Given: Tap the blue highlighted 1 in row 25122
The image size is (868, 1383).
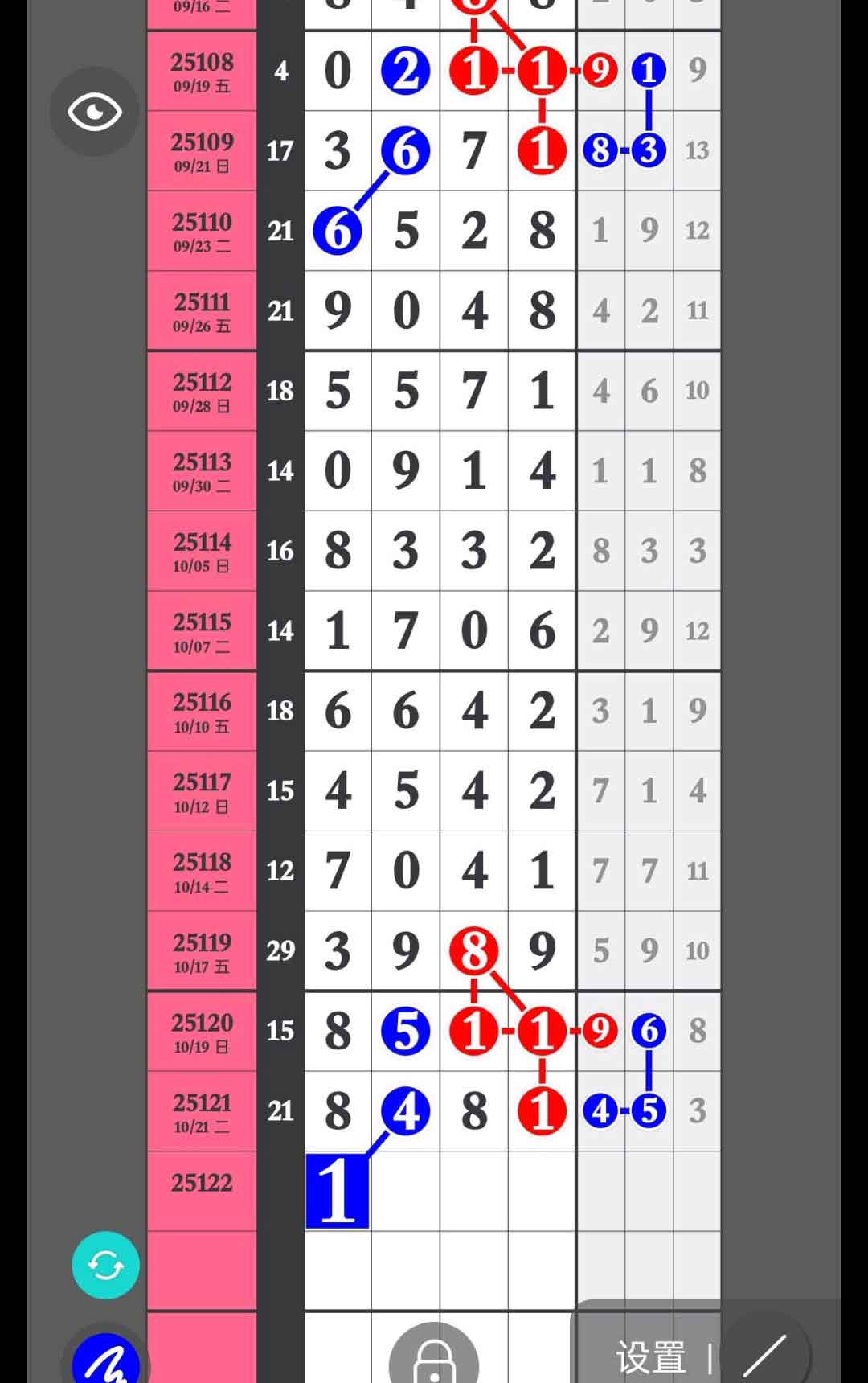Looking at the screenshot, I should tap(338, 1191).
